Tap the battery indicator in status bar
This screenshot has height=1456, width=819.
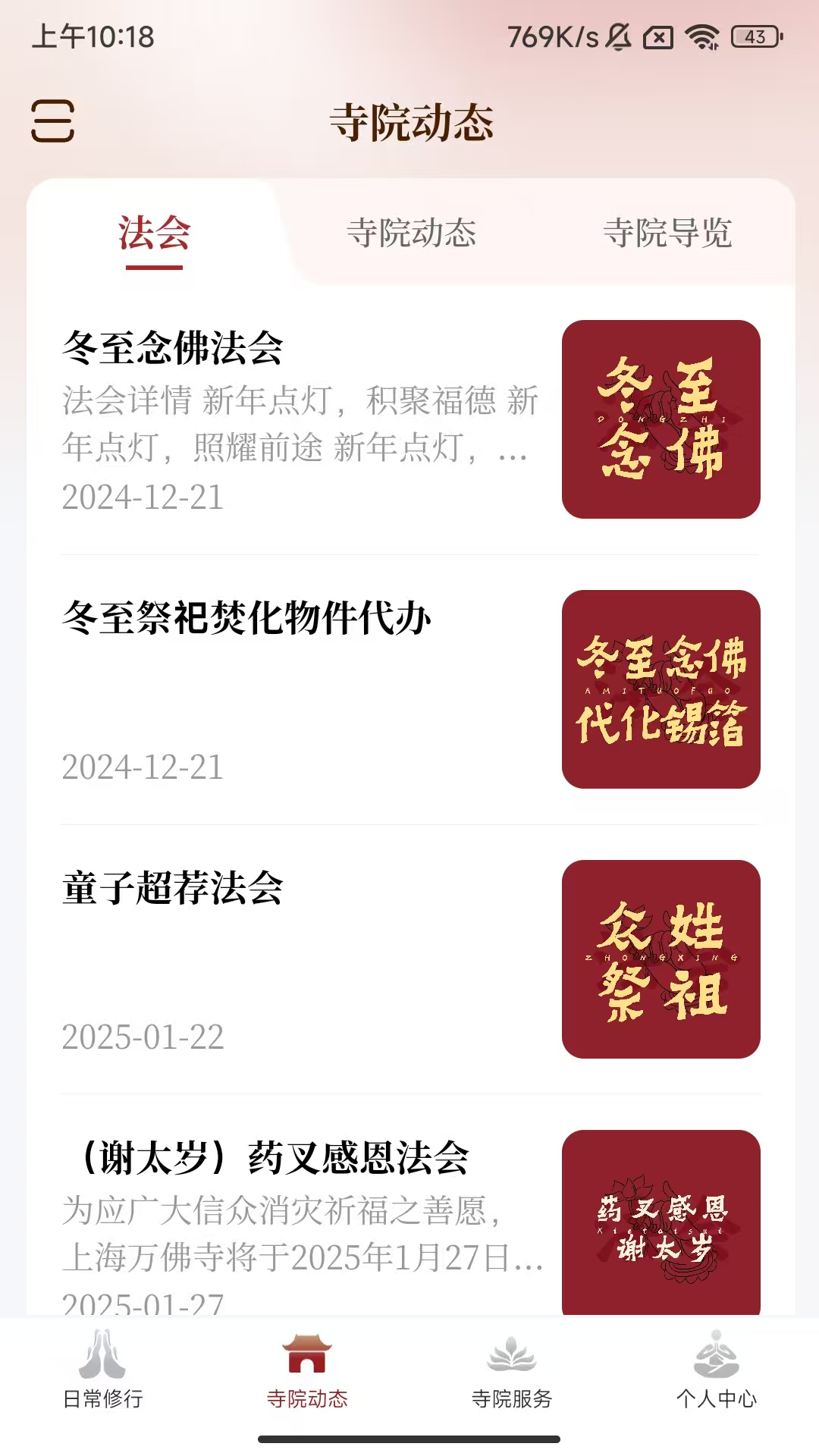pyautogui.click(x=751, y=34)
